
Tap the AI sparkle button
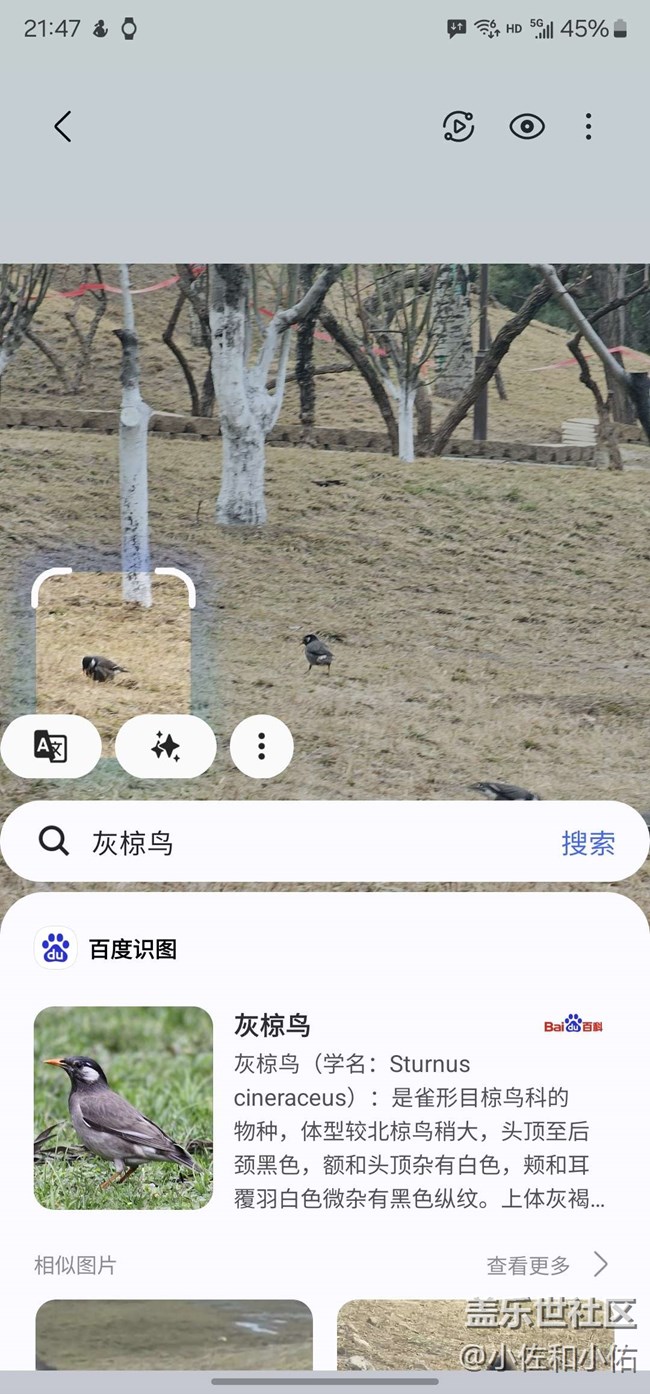(x=166, y=746)
